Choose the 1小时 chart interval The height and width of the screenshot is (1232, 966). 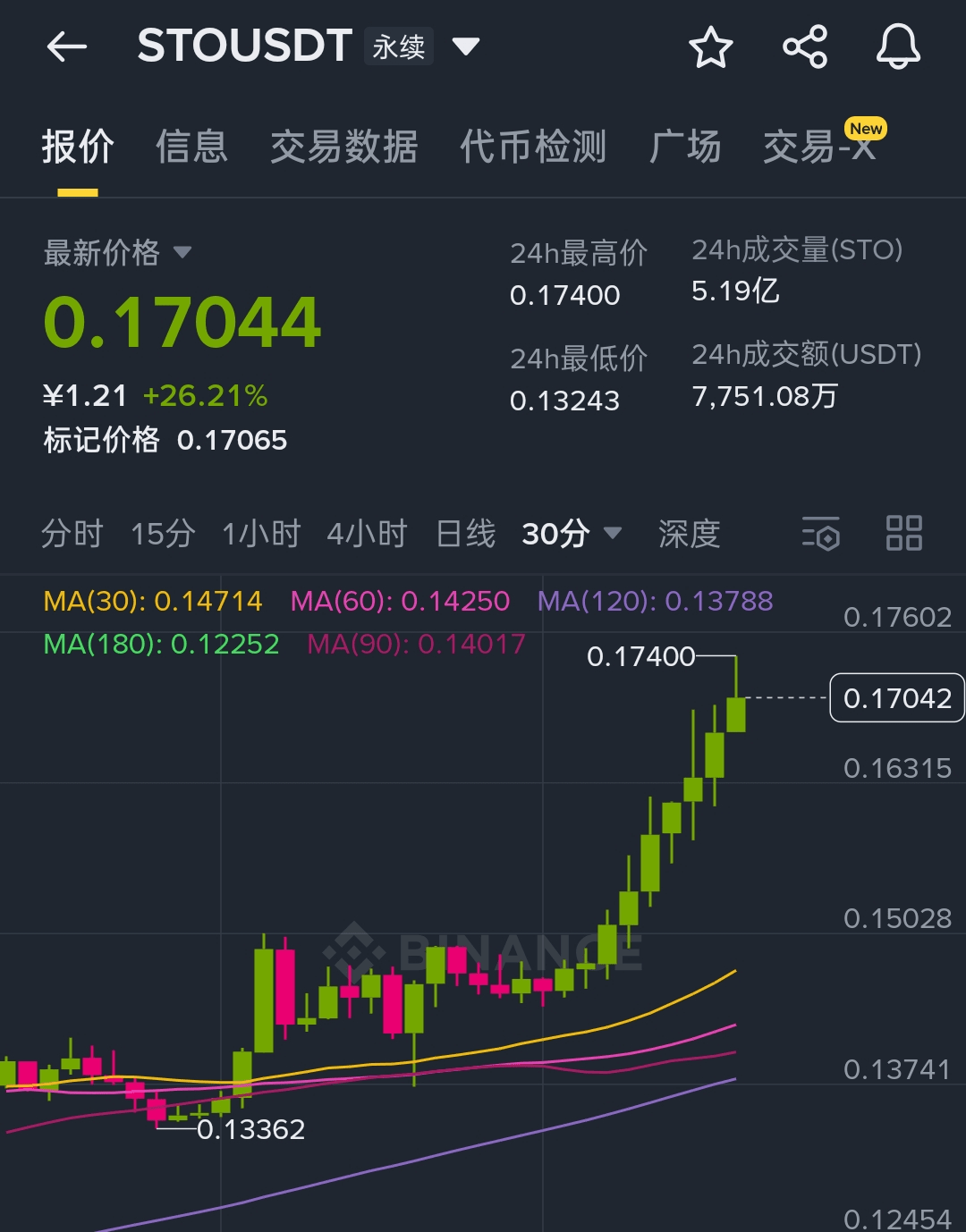tap(261, 534)
